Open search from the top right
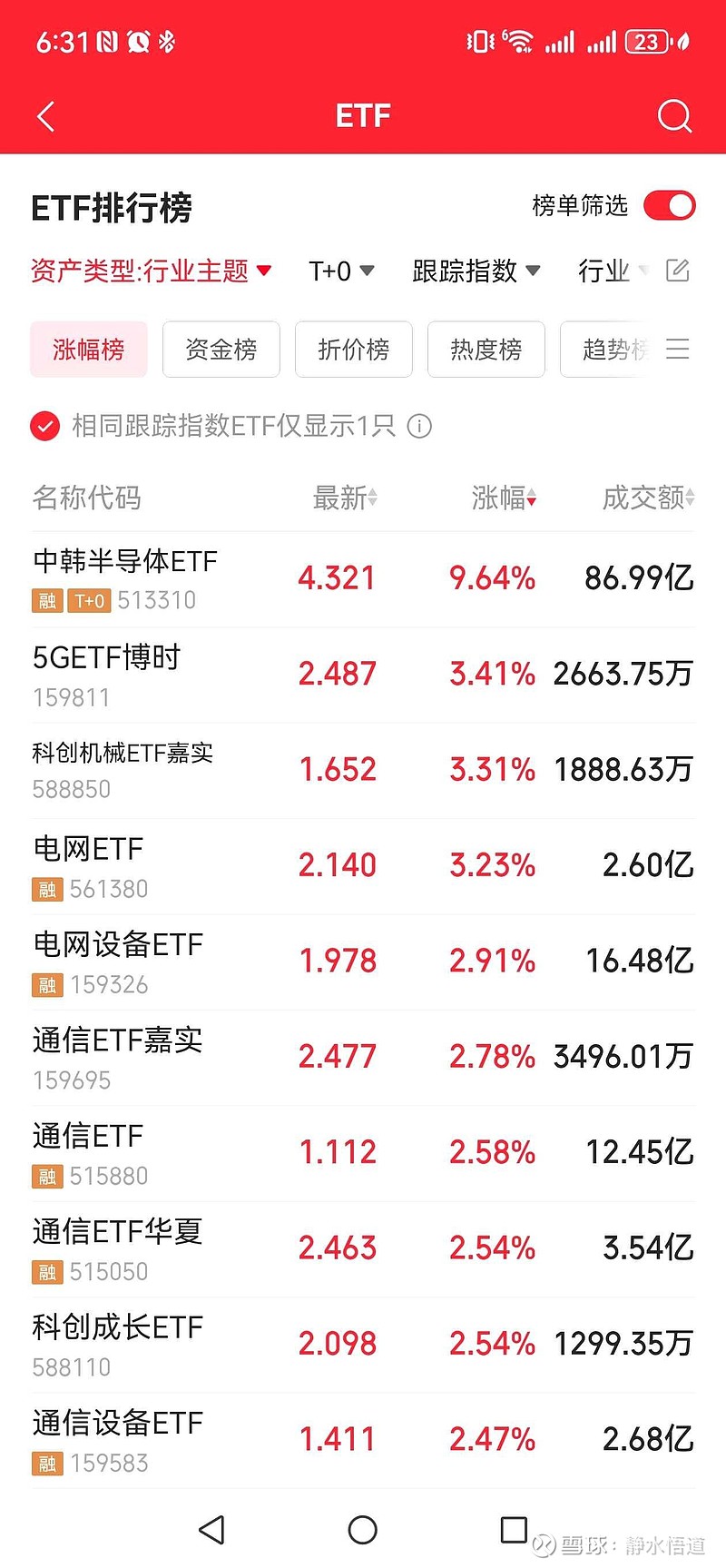This screenshot has width=726, height=1568. pos(675,115)
